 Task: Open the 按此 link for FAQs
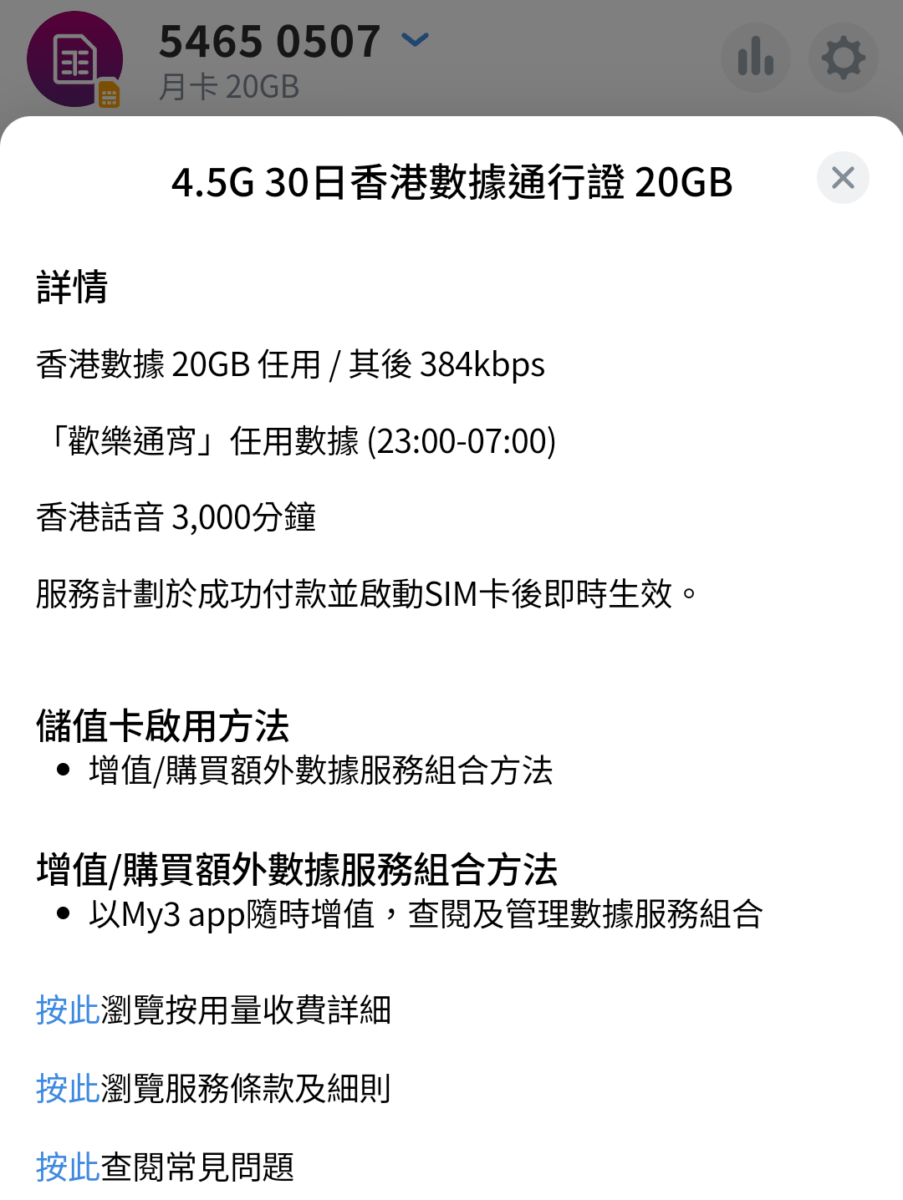point(67,1166)
